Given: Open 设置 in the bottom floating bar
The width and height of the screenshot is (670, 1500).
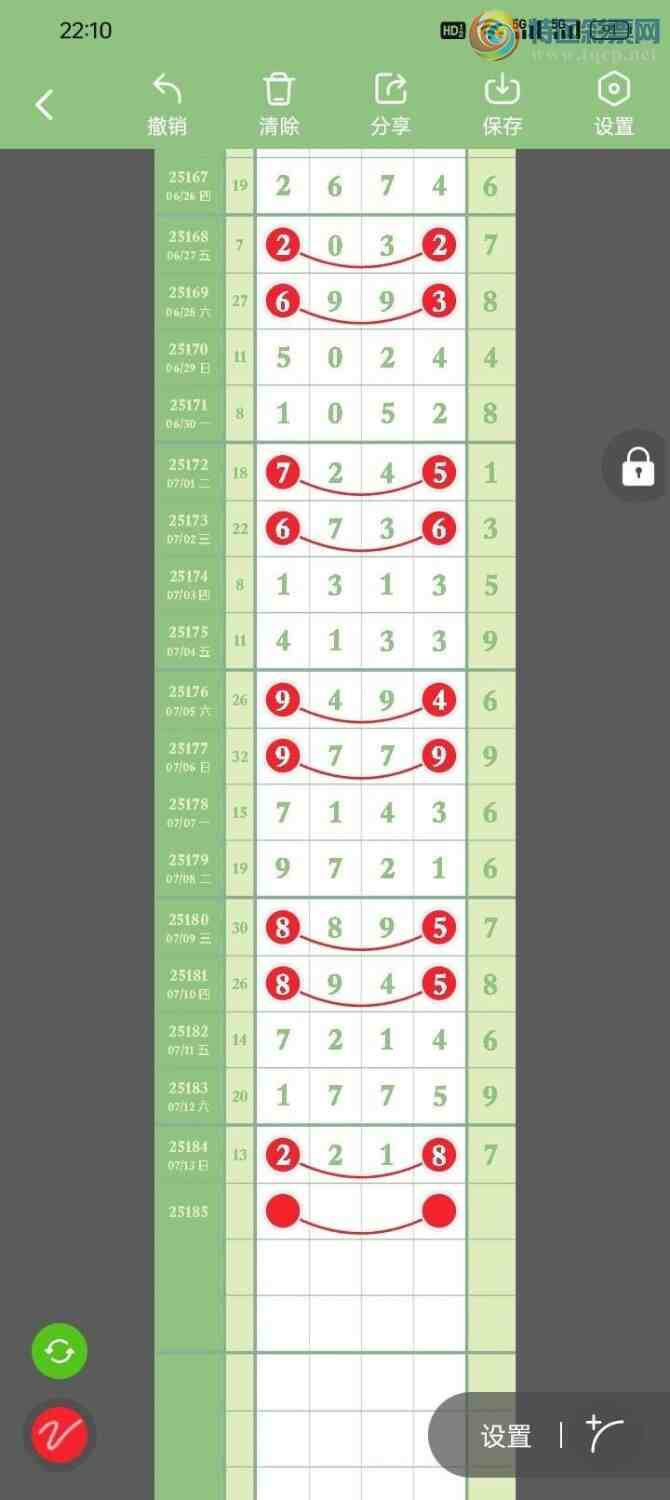Looking at the screenshot, I should (506, 1437).
